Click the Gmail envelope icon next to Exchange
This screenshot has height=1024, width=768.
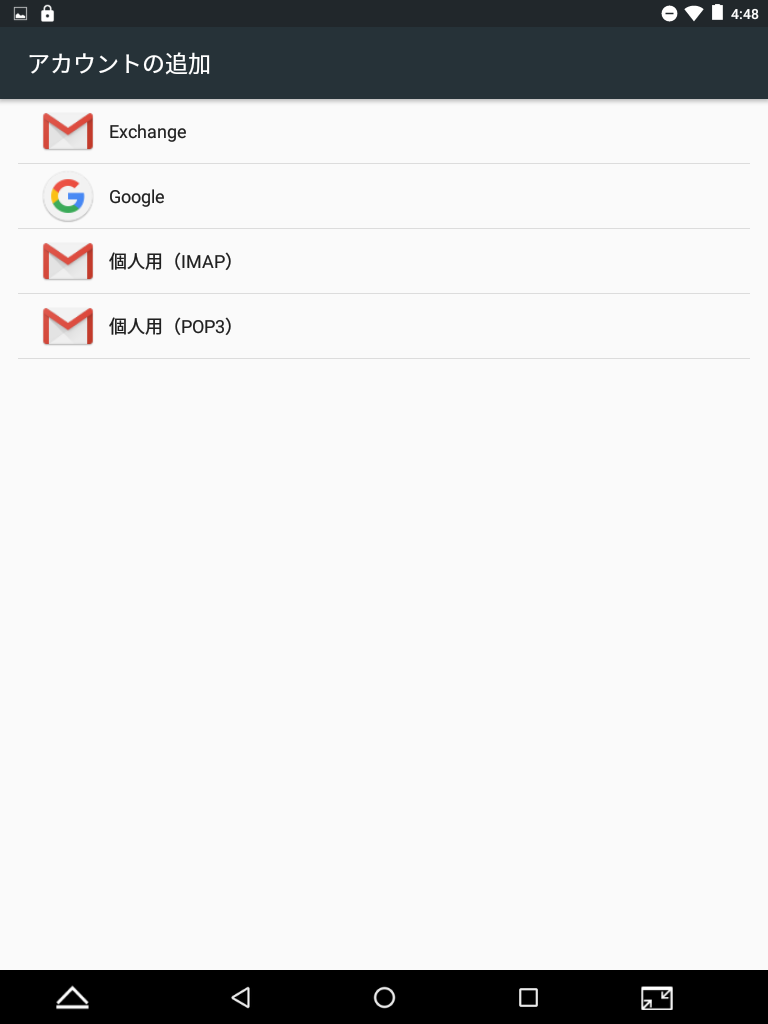pos(67,131)
